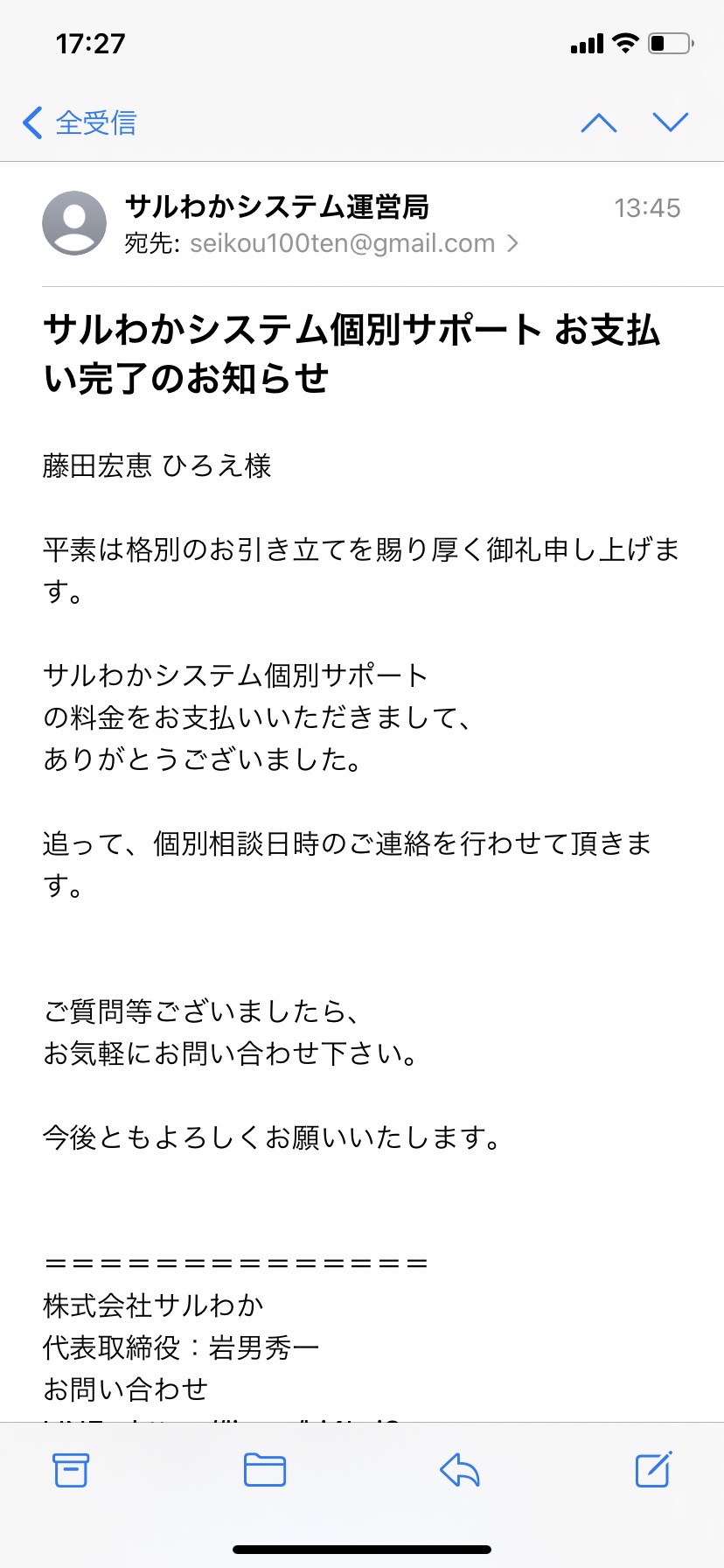Jump to the next message with down arrow
This screenshot has width=724, height=1568.
(x=671, y=122)
